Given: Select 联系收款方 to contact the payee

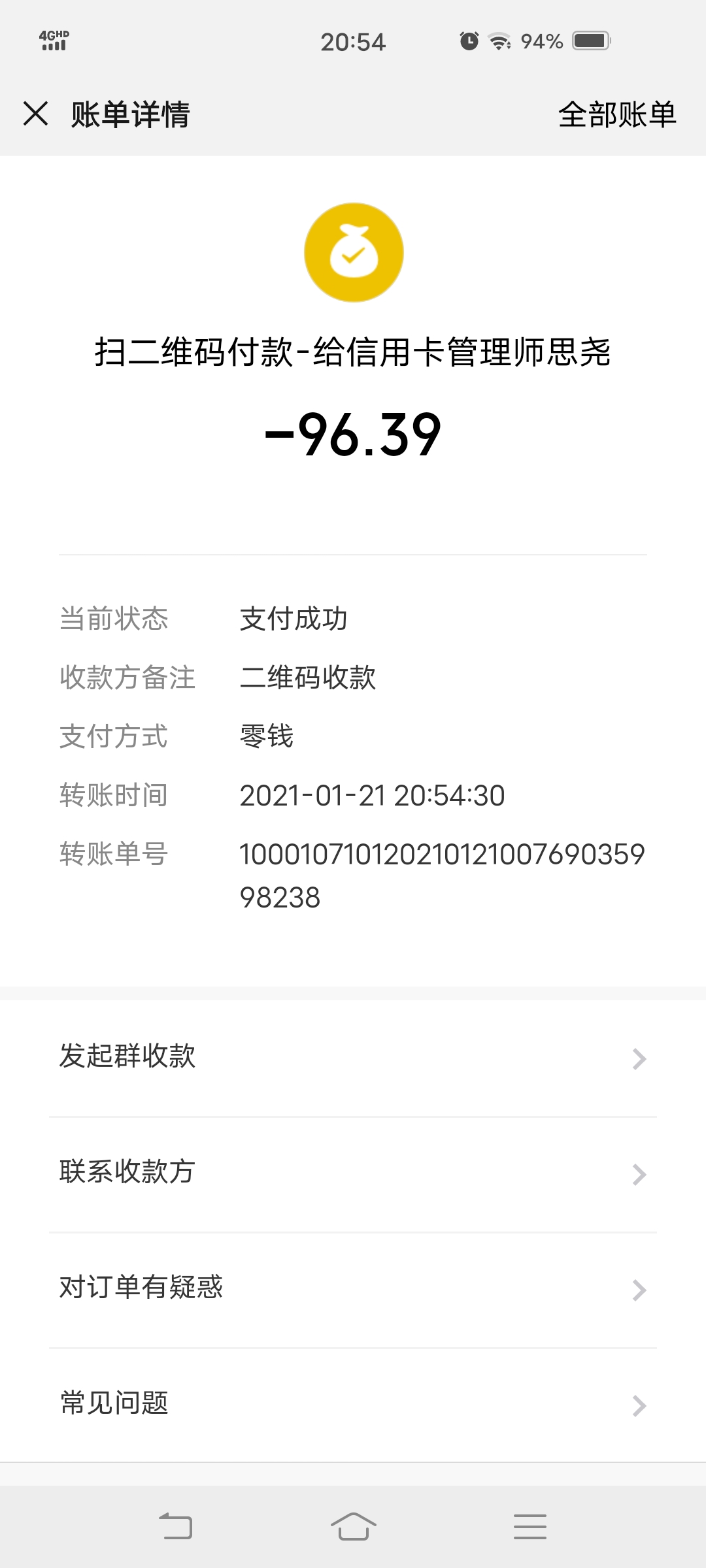Looking at the screenshot, I should 353,1173.
